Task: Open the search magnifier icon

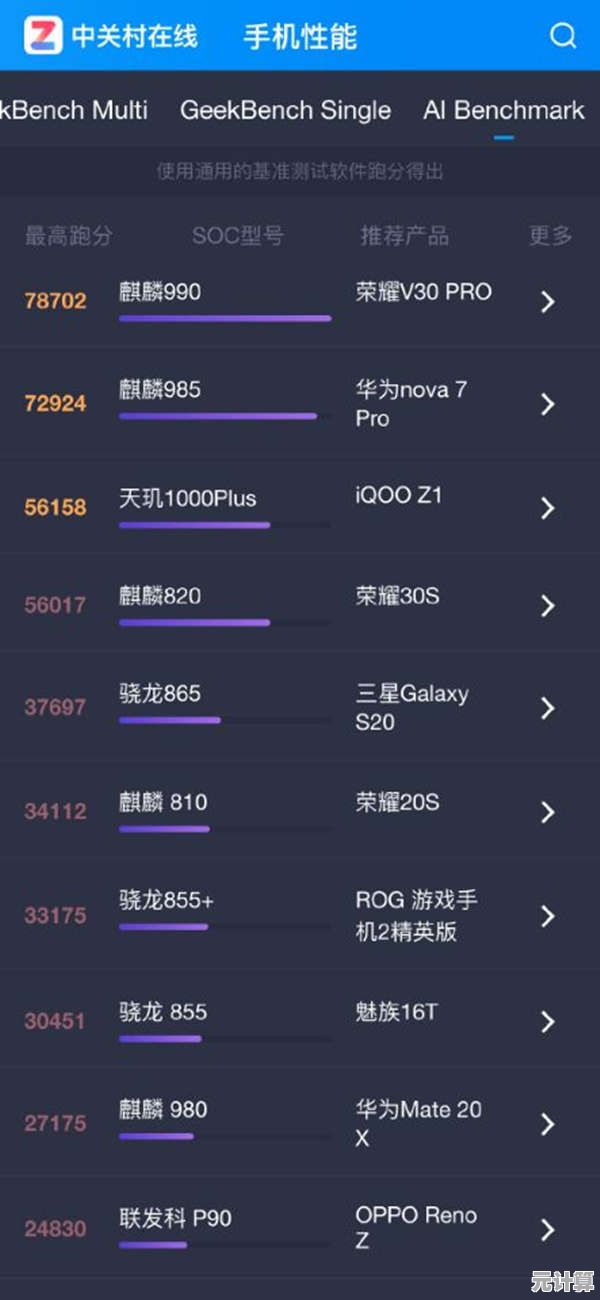Action: (563, 37)
